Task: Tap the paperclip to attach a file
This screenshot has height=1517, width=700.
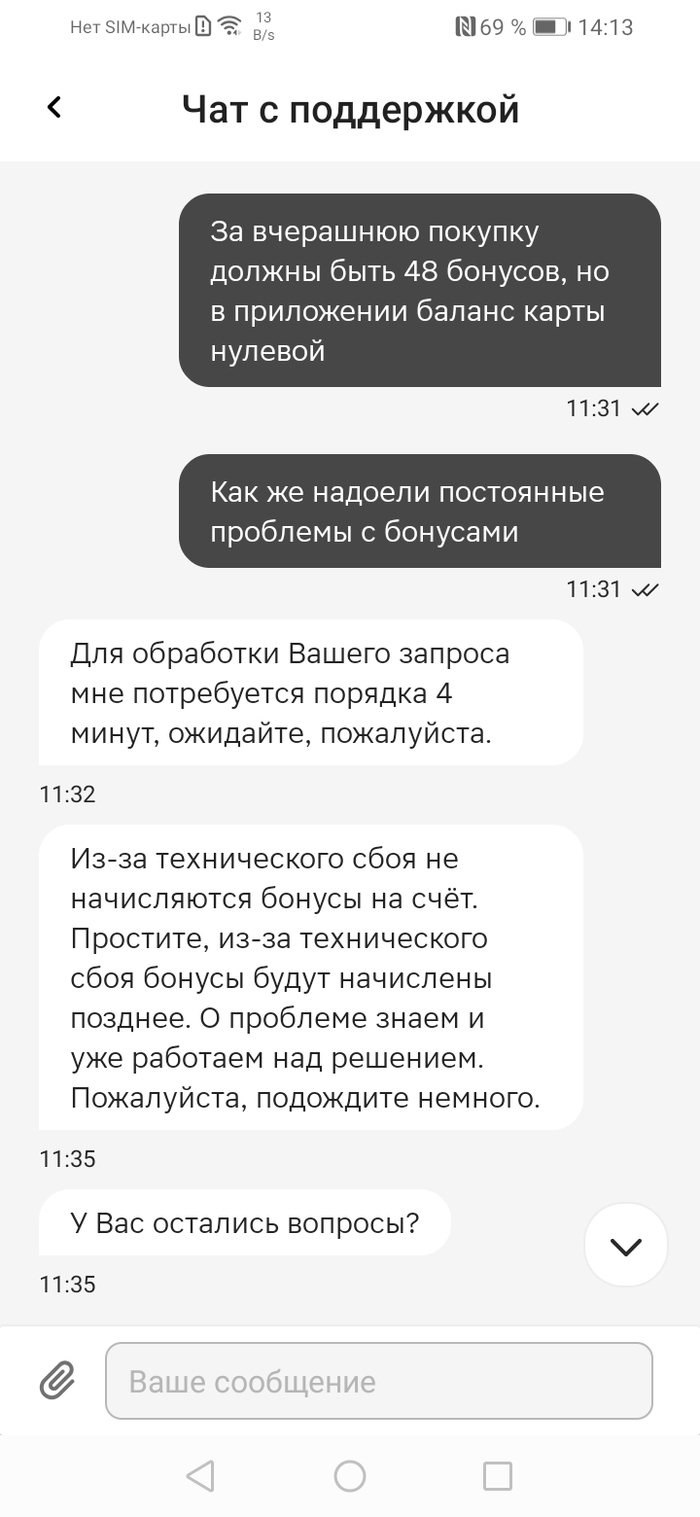Action: (58, 1381)
